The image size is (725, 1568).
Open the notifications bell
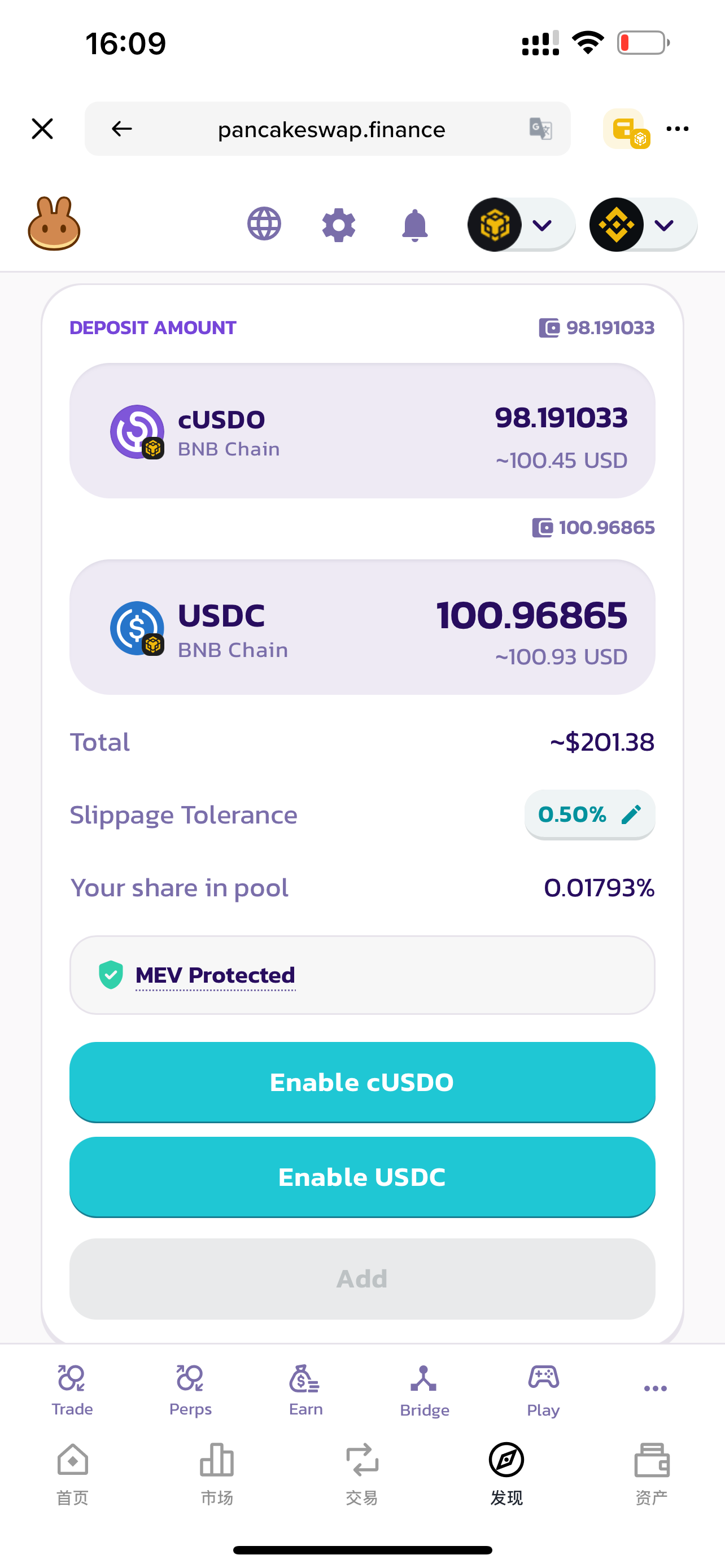tap(414, 225)
